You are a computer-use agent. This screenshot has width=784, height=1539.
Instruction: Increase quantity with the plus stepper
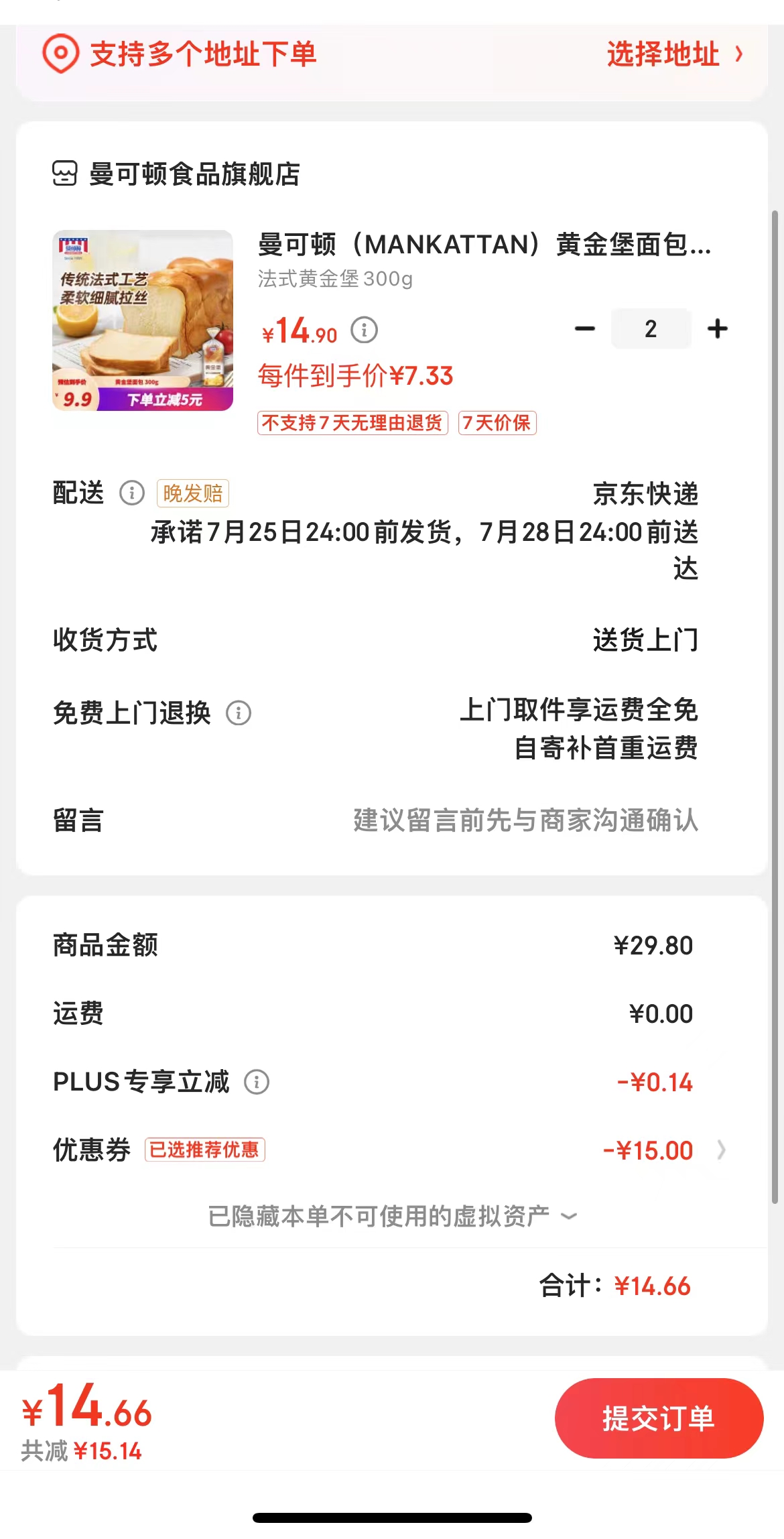tap(718, 328)
